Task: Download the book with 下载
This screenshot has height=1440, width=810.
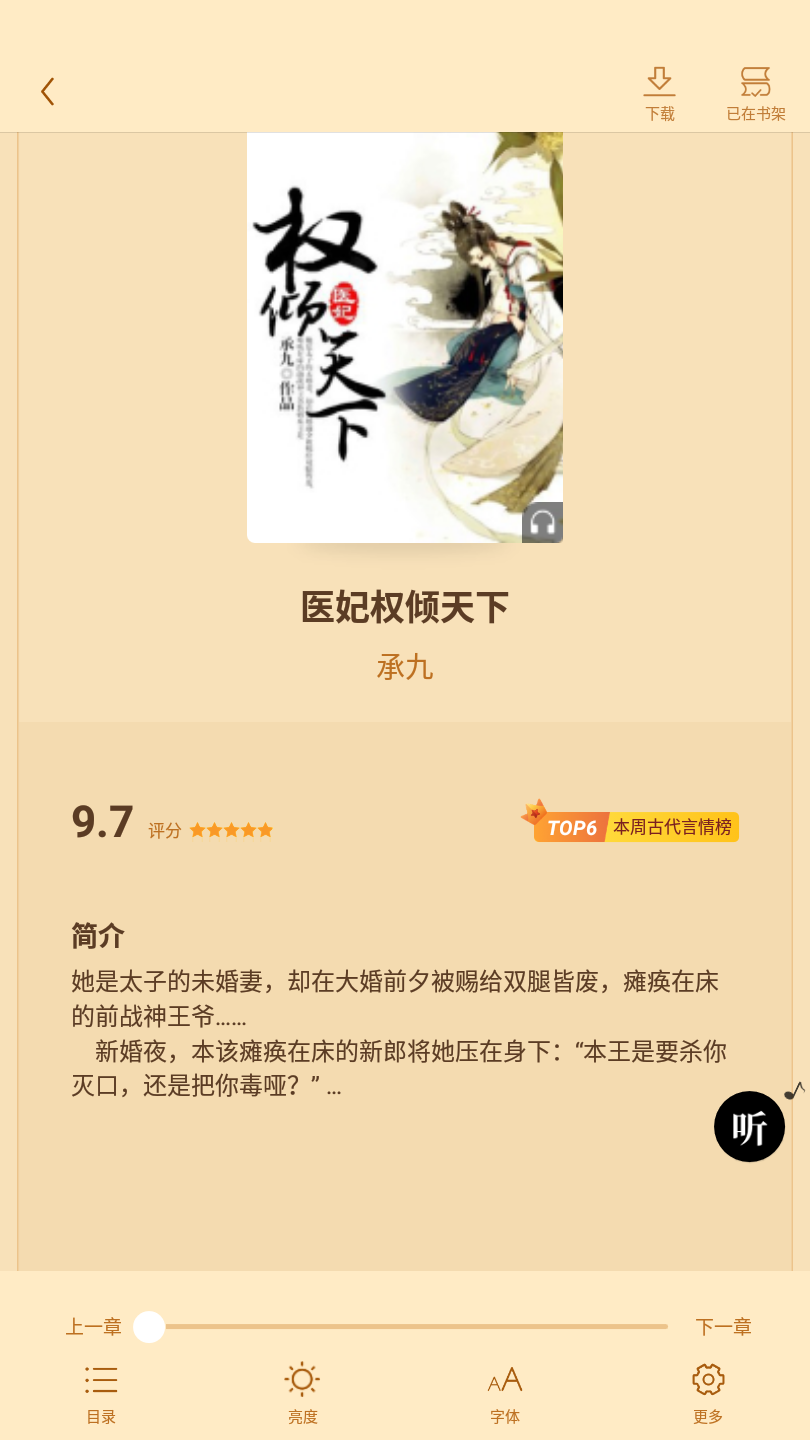Action: [x=659, y=94]
